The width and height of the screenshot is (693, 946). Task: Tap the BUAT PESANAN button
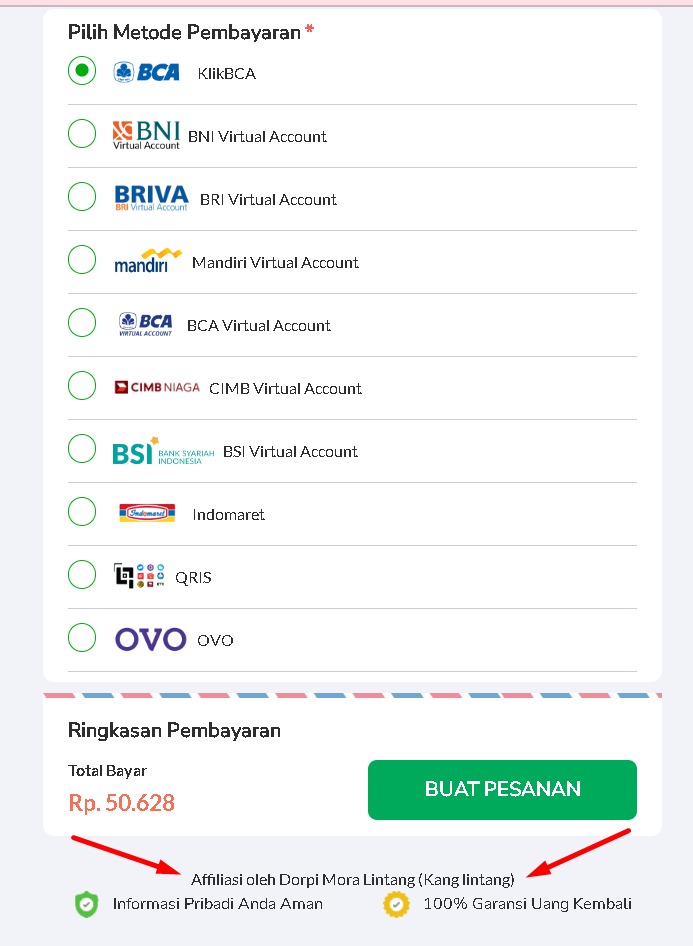point(502,789)
